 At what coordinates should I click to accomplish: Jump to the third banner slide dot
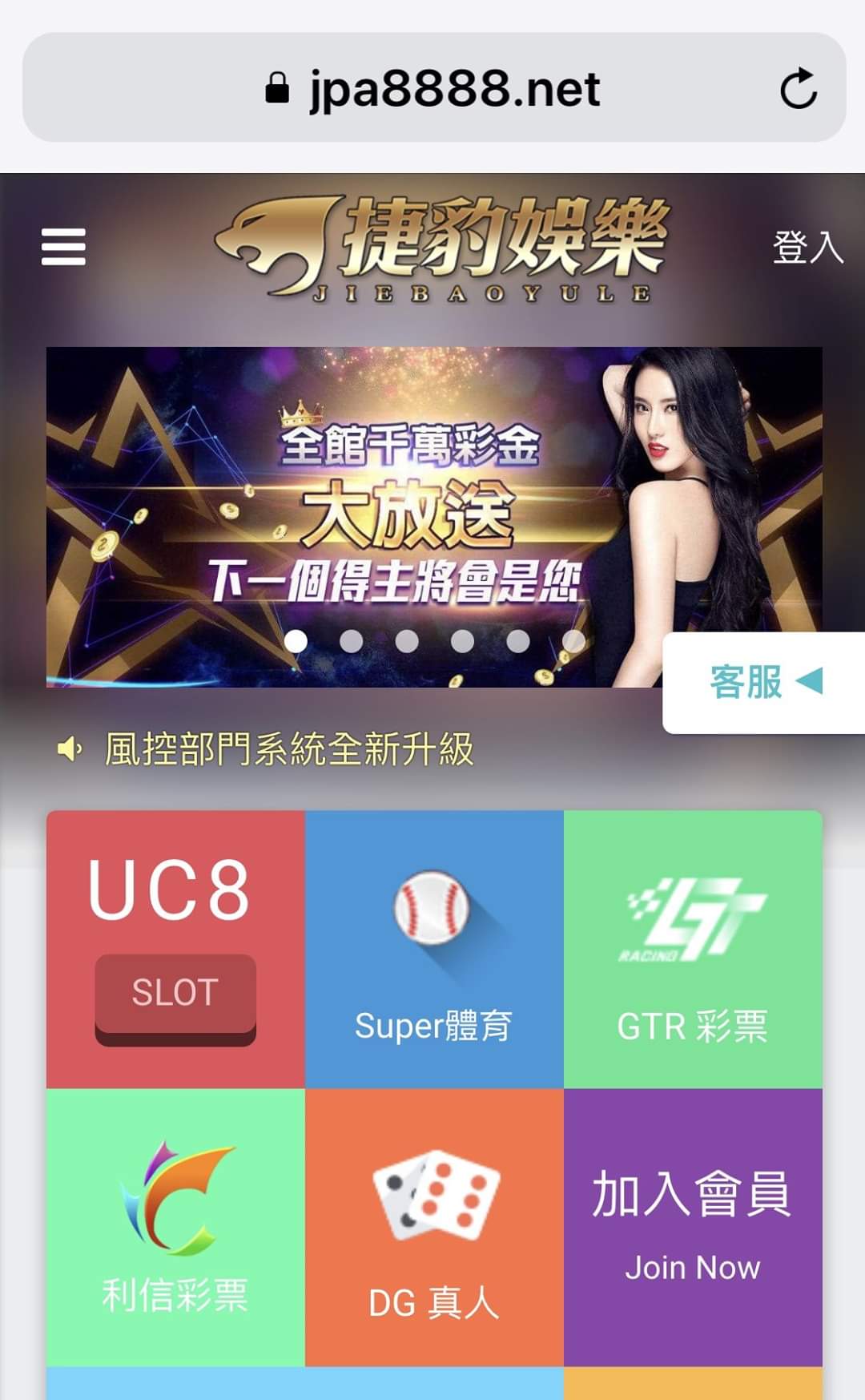pos(407,641)
